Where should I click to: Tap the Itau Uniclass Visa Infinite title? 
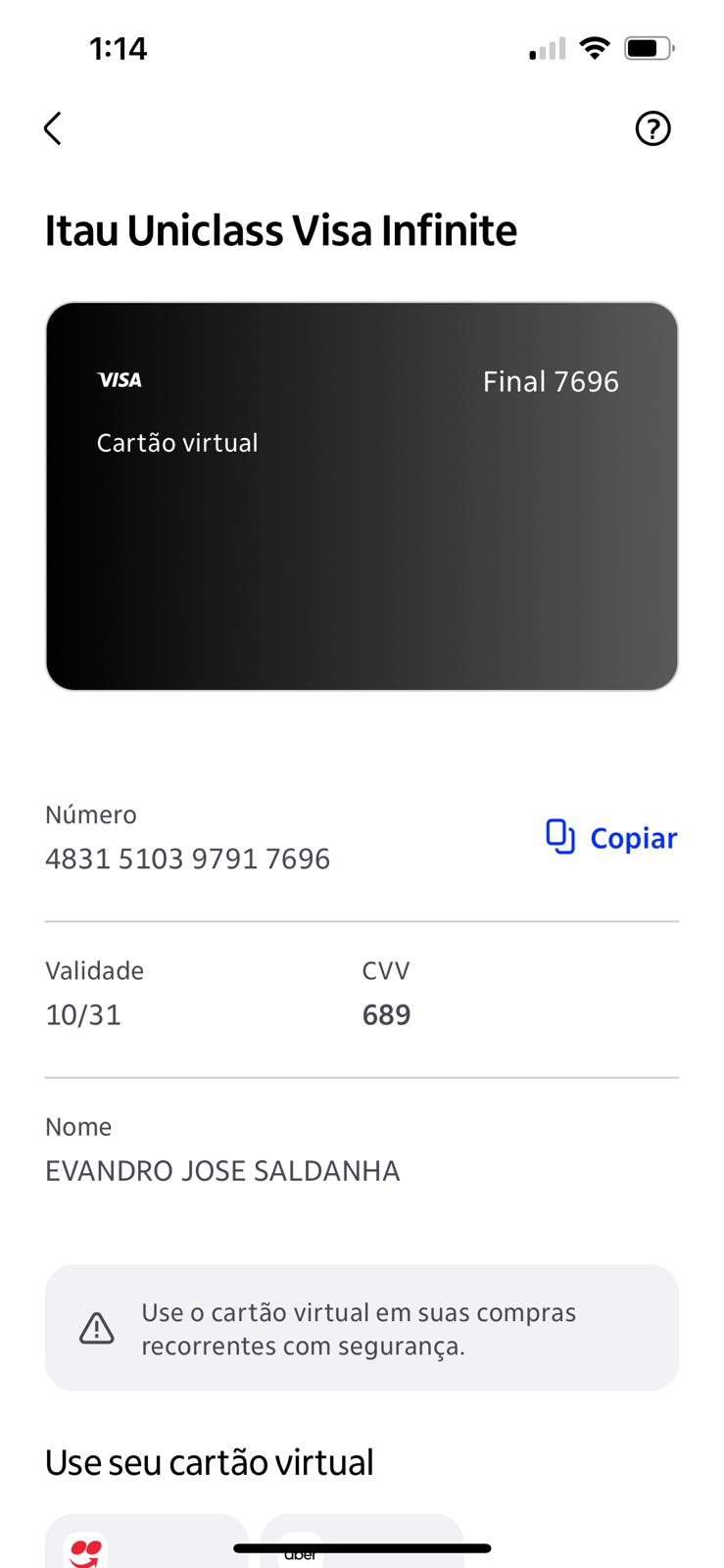(x=281, y=229)
